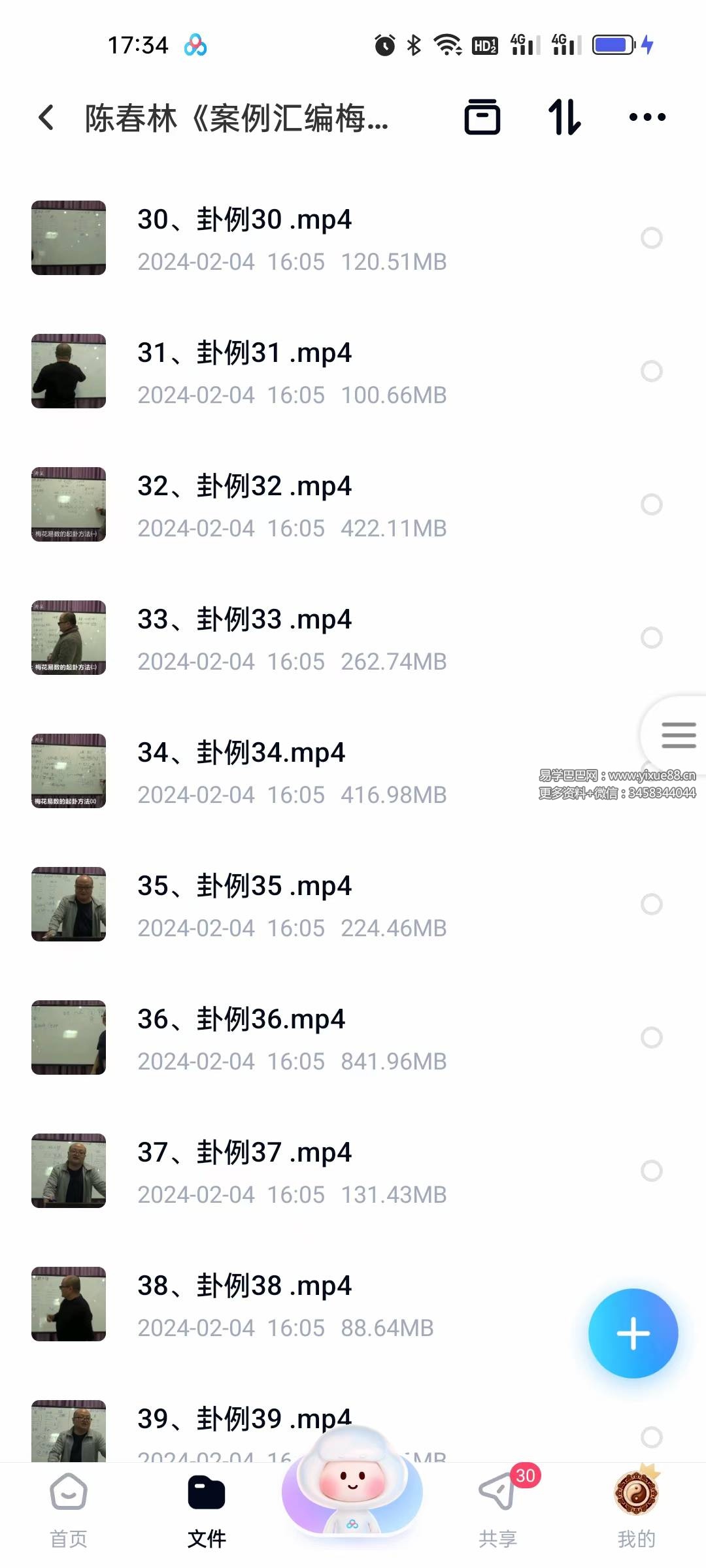Viewport: 706px width, 1568px height.
Task: Open the sort order options
Action: tap(564, 118)
